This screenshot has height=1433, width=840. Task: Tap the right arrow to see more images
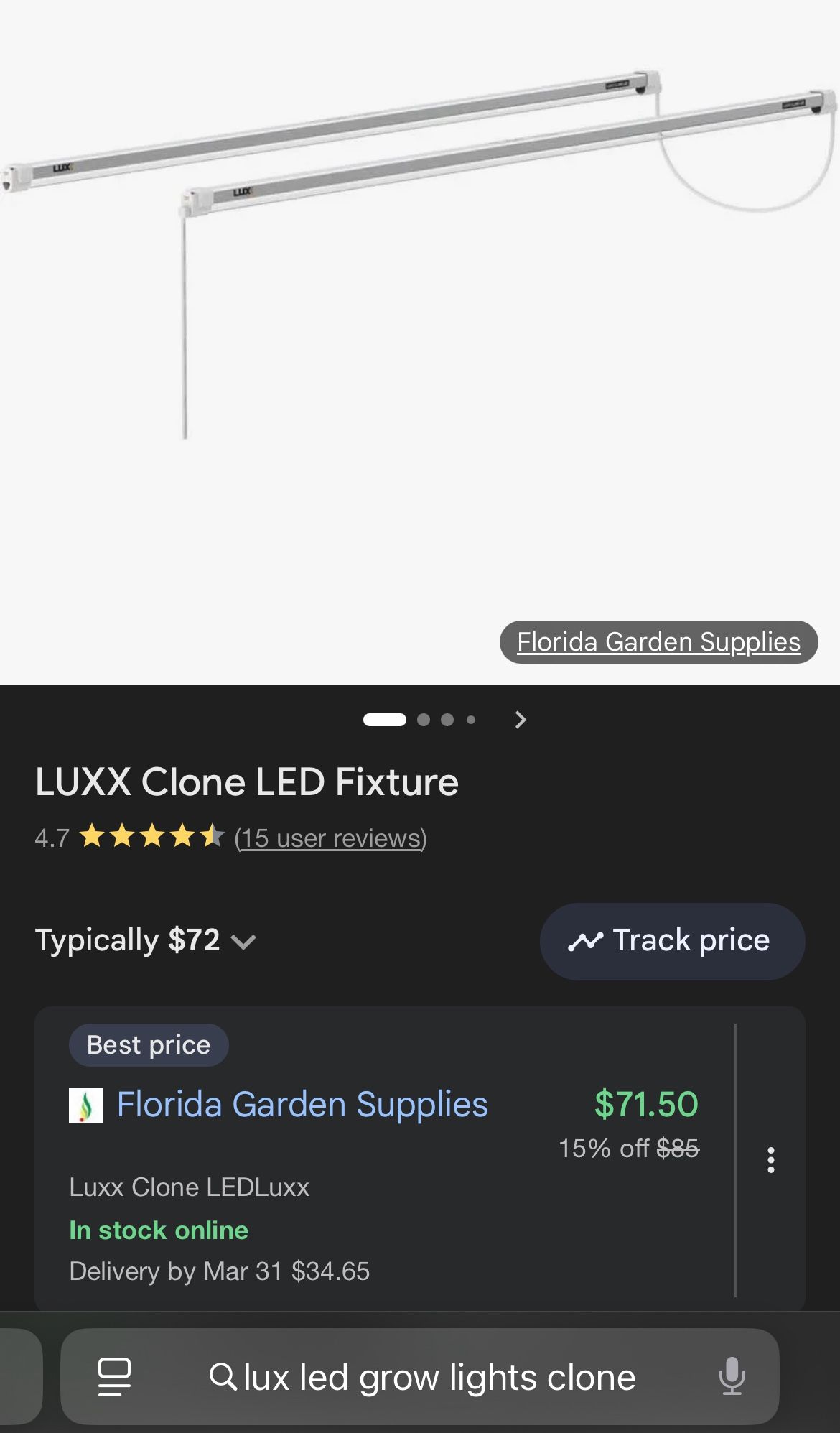519,719
